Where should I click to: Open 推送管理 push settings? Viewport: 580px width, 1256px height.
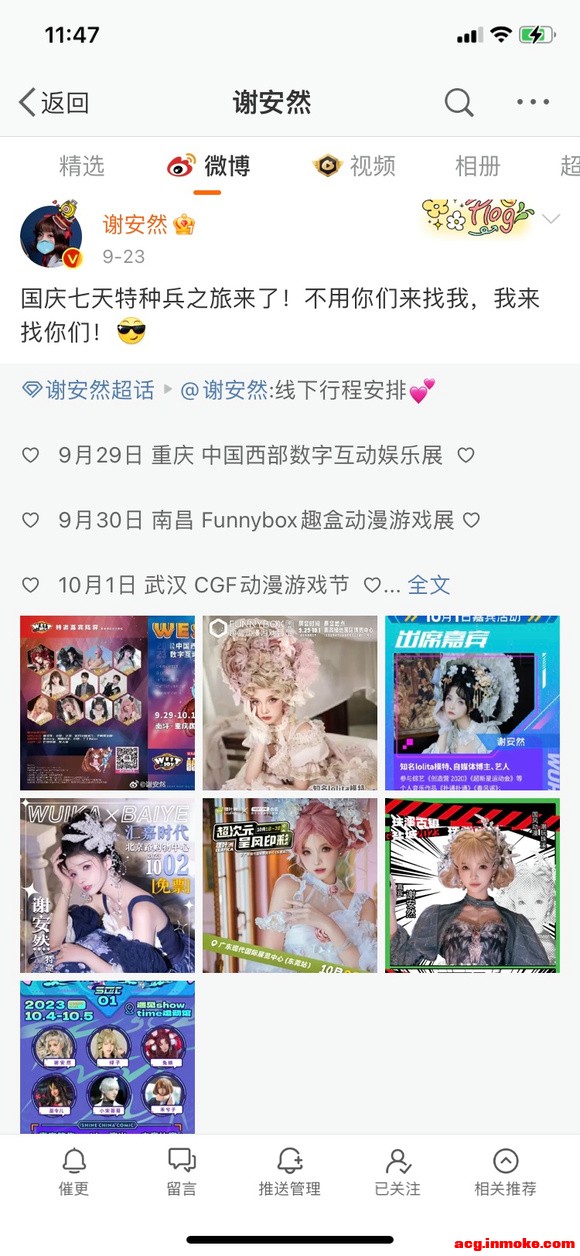(290, 1172)
